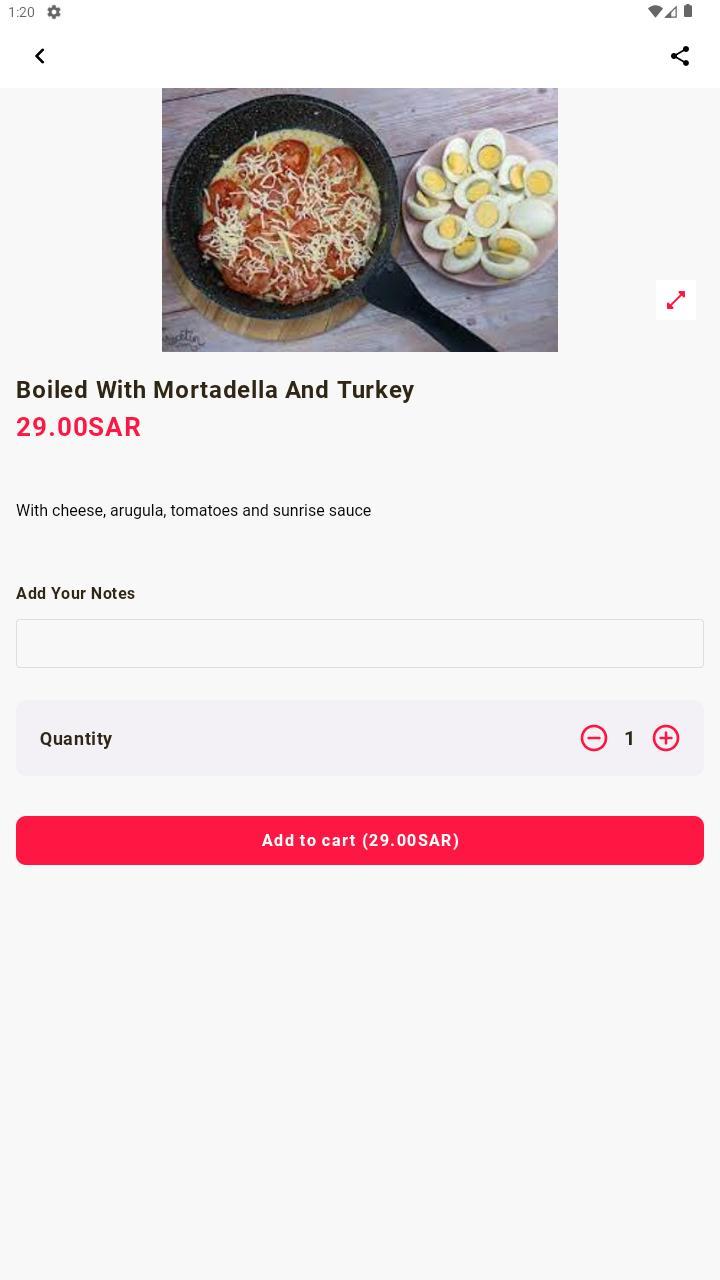Focus the Add Your Notes field
The width and height of the screenshot is (720, 1280).
click(360, 643)
